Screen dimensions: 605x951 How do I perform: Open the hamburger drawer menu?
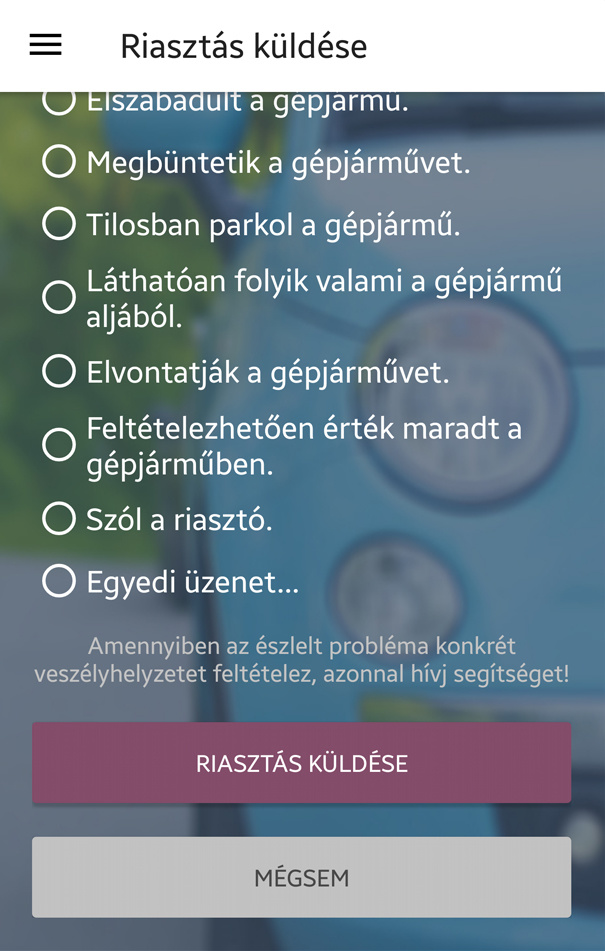coord(45,45)
